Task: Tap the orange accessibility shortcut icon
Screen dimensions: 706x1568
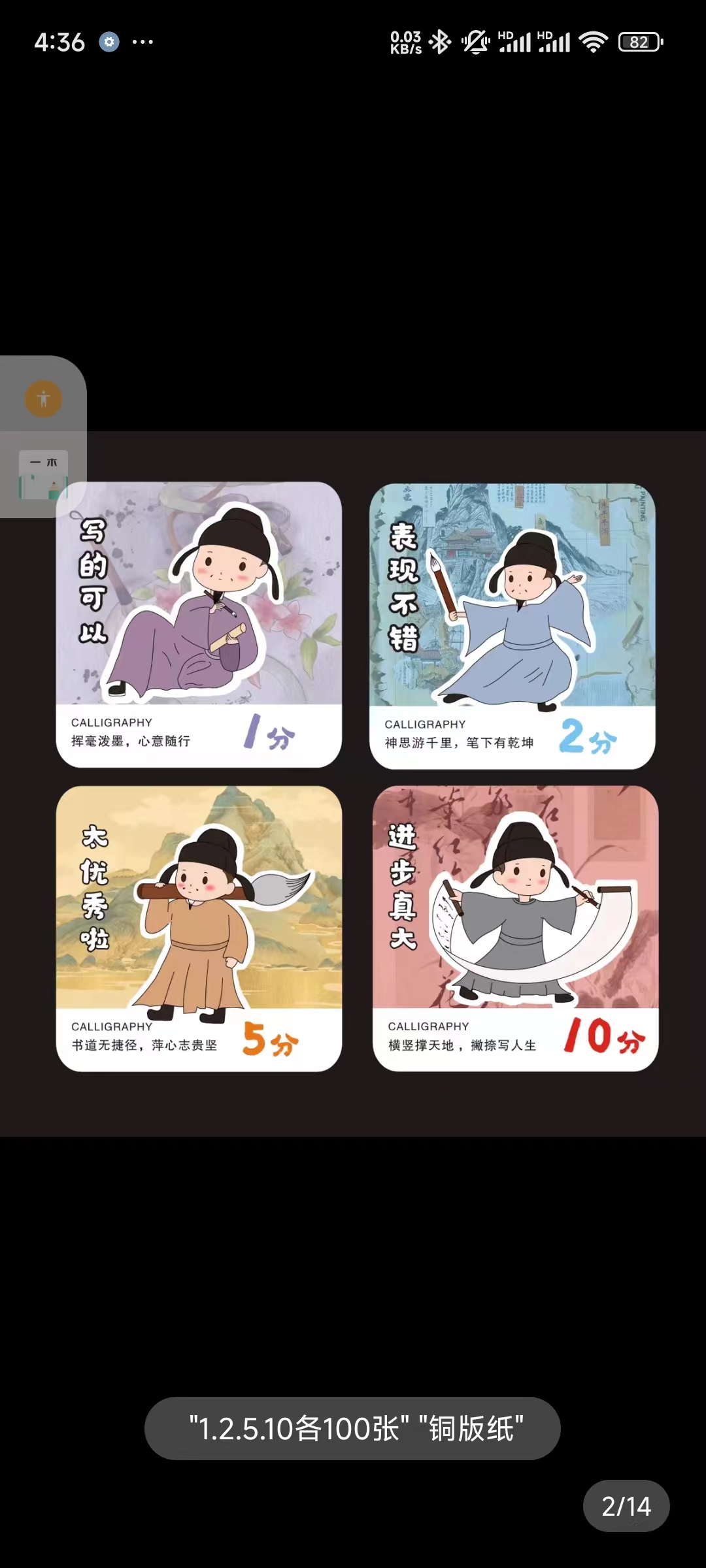Action: pyautogui.click(x=44, y=399)
